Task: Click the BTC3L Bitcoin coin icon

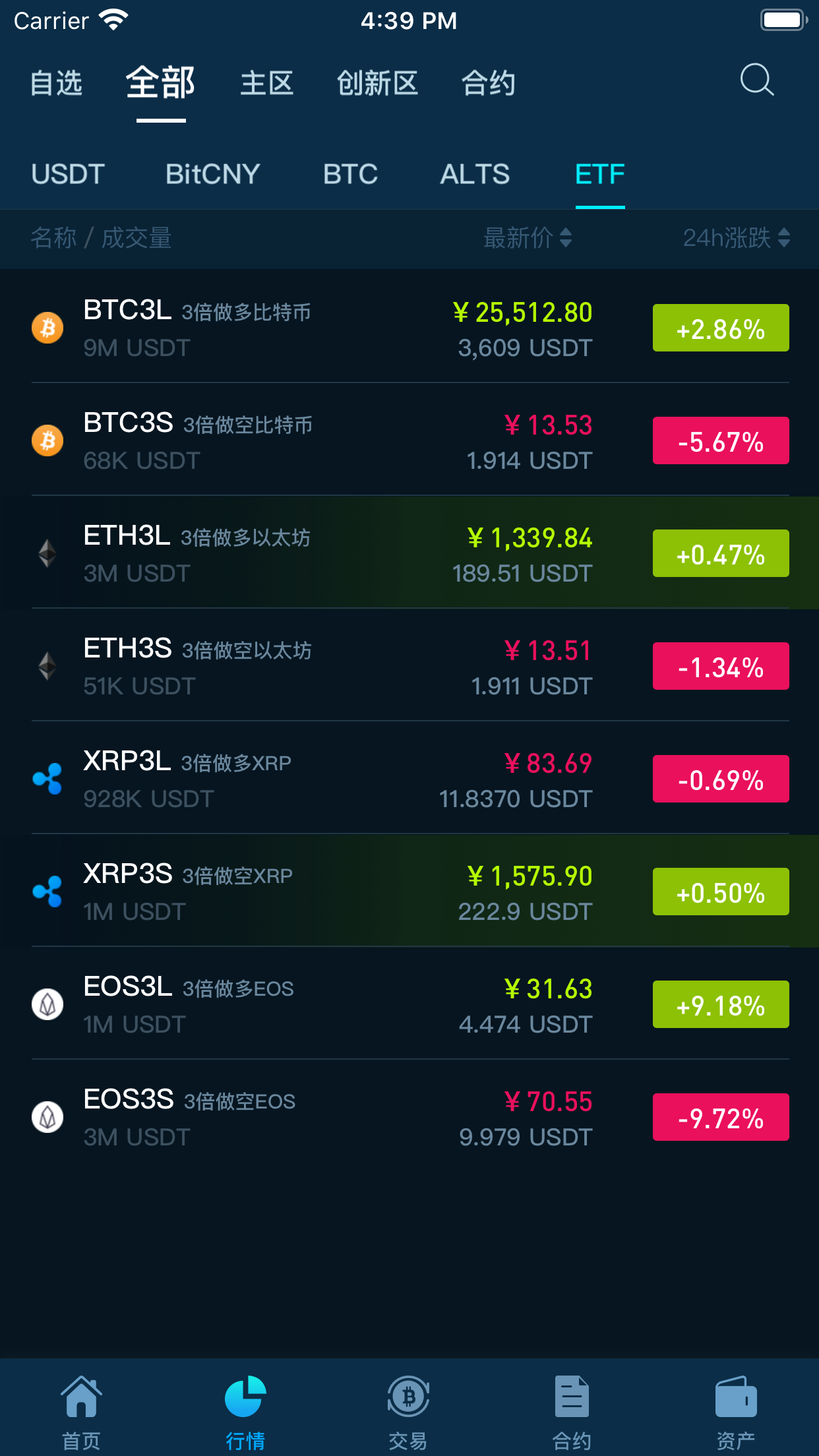Action: pyautogui.click(x=46, y=328)
